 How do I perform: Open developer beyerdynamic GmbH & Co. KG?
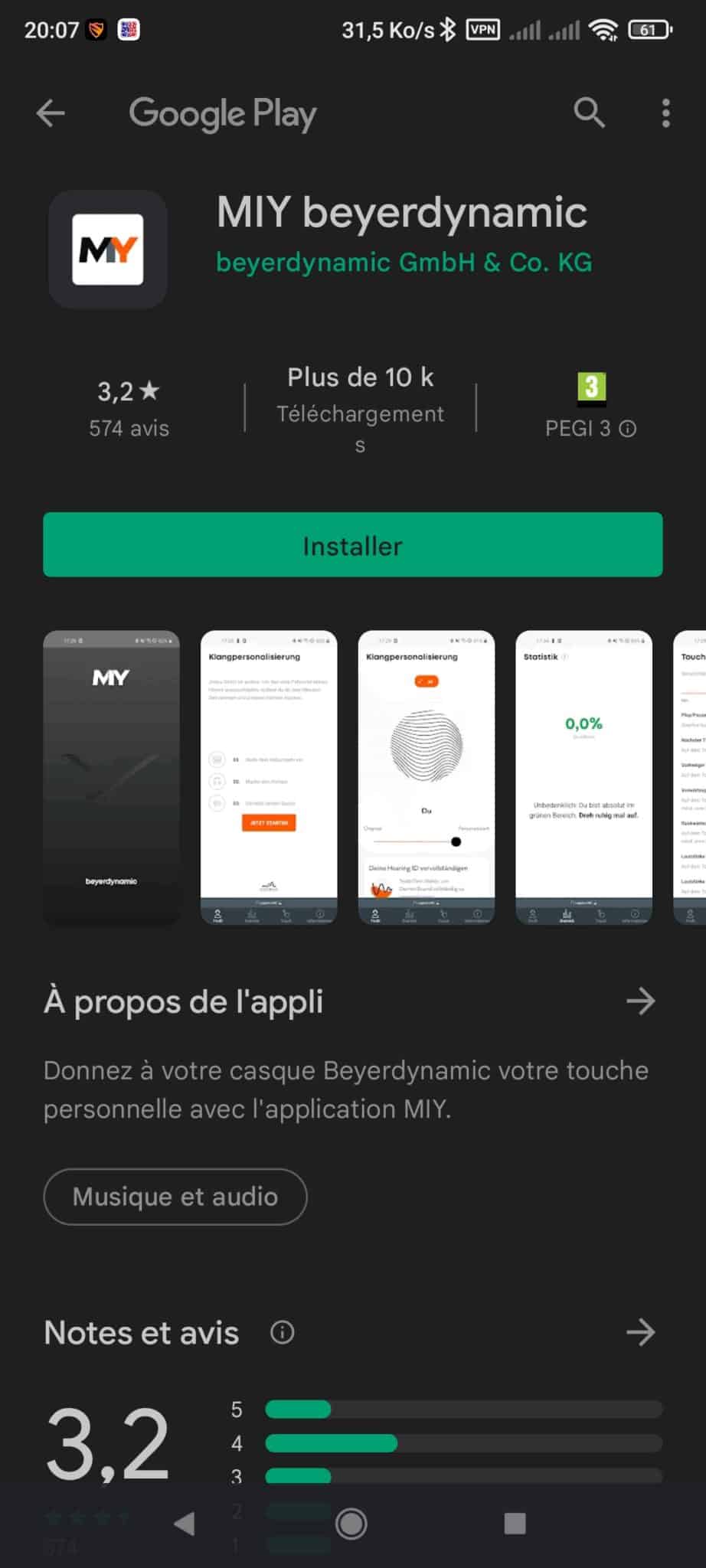click(404, 263)
